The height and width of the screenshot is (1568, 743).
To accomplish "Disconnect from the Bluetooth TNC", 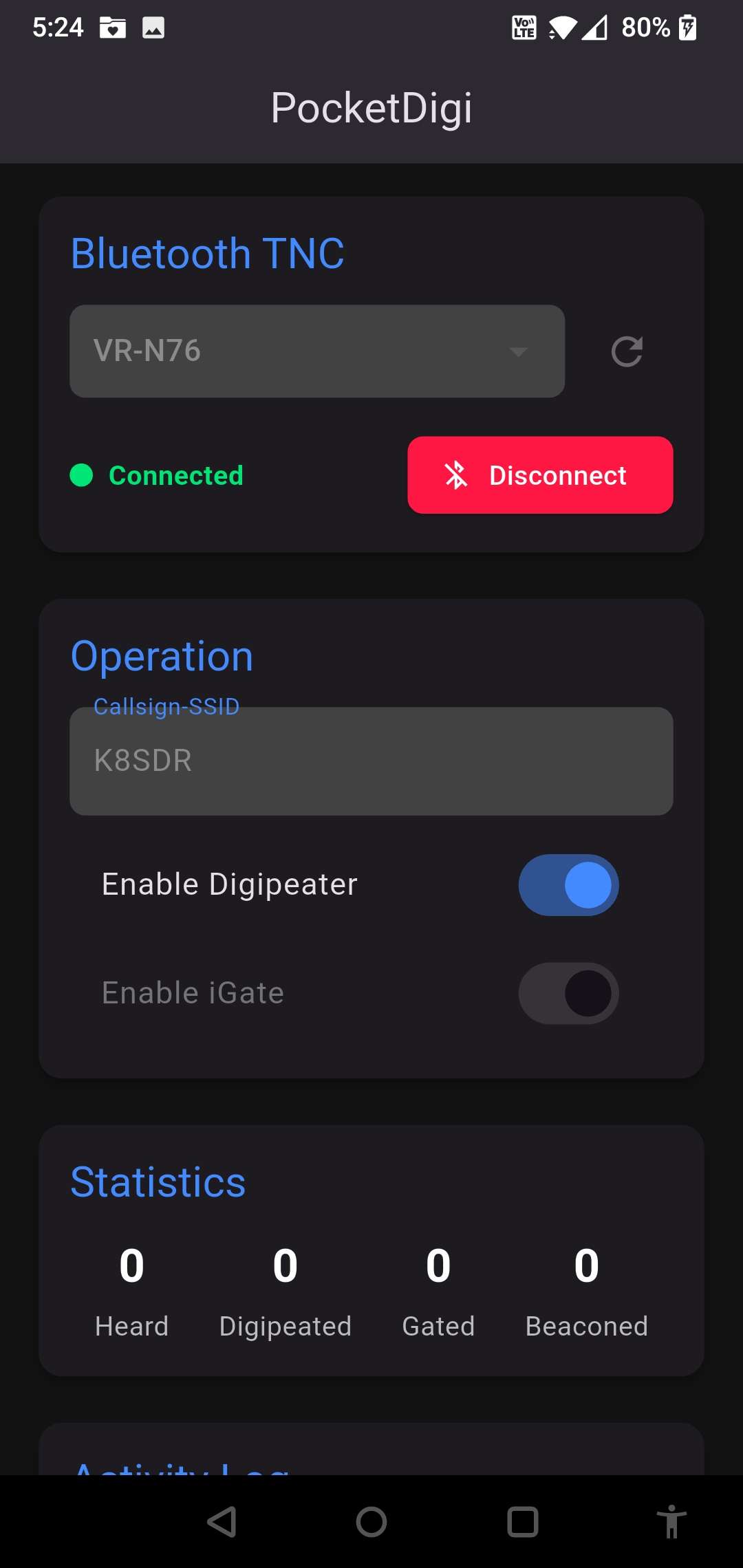I will coord(540,475).
